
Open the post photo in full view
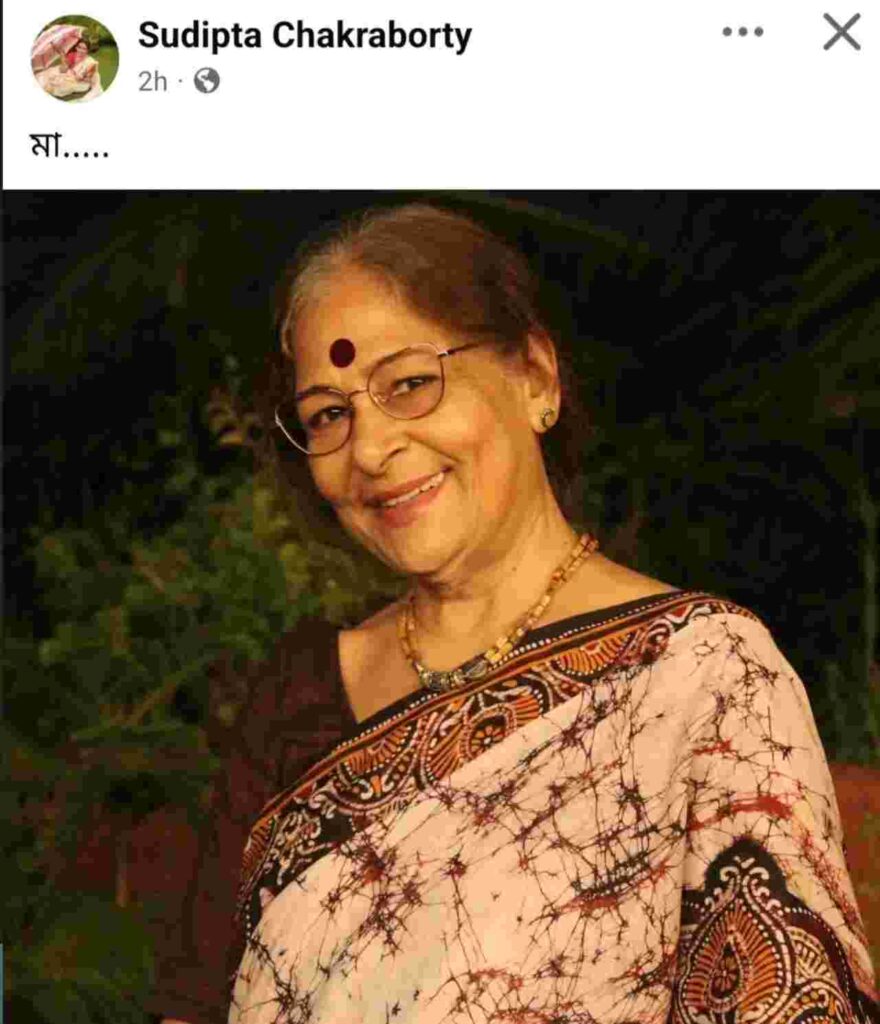pyautogui.click(x=440, y=606)
